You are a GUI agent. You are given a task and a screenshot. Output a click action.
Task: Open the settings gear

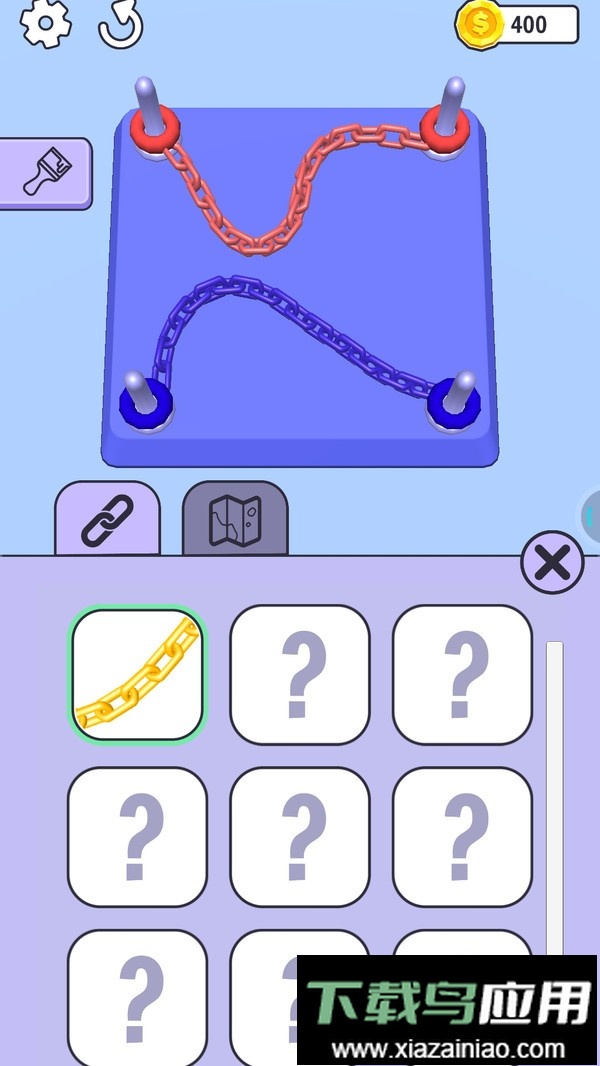coord(46,23)
